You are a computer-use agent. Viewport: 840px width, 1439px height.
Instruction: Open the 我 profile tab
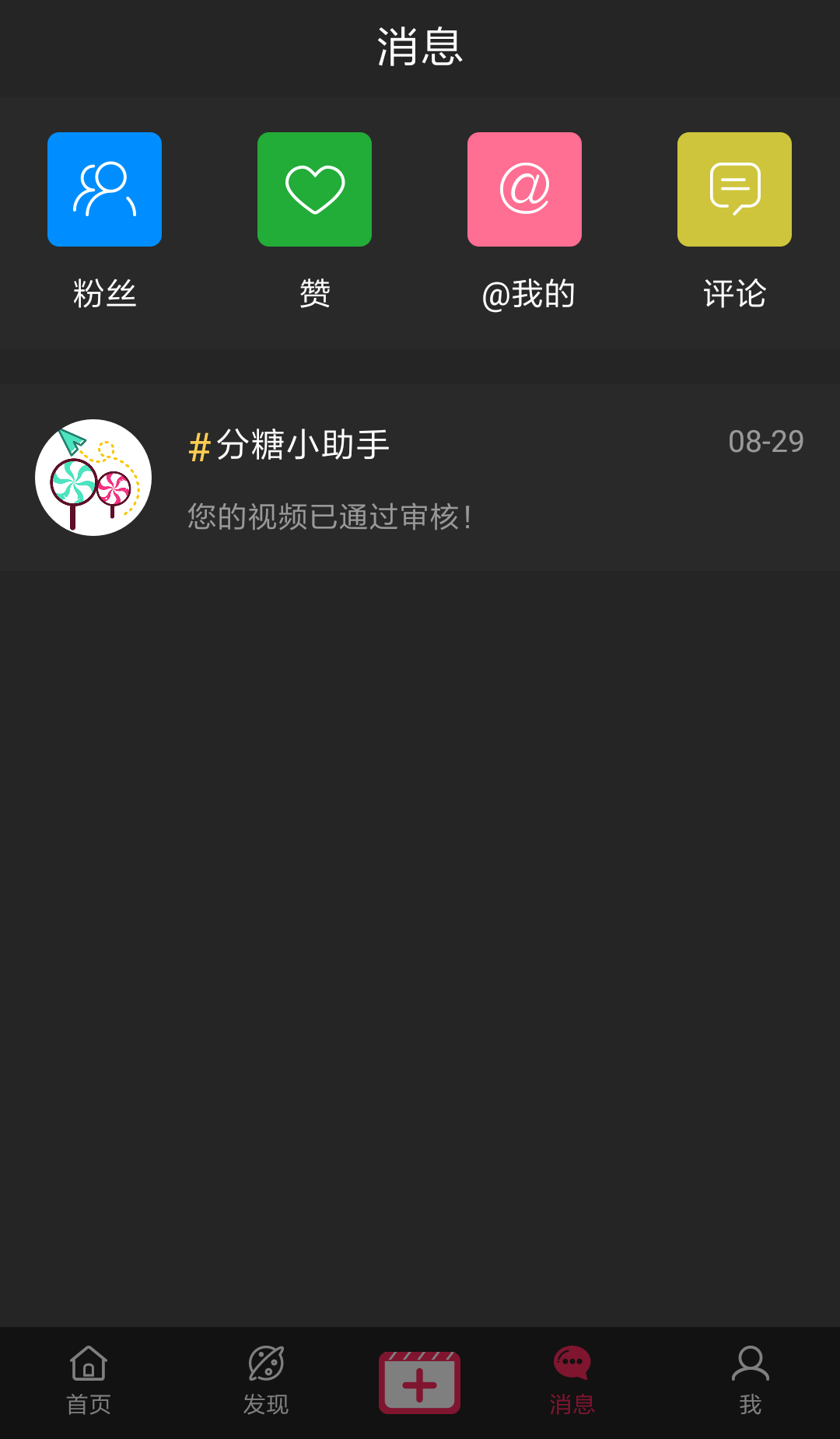click(x=750, y=1381)
